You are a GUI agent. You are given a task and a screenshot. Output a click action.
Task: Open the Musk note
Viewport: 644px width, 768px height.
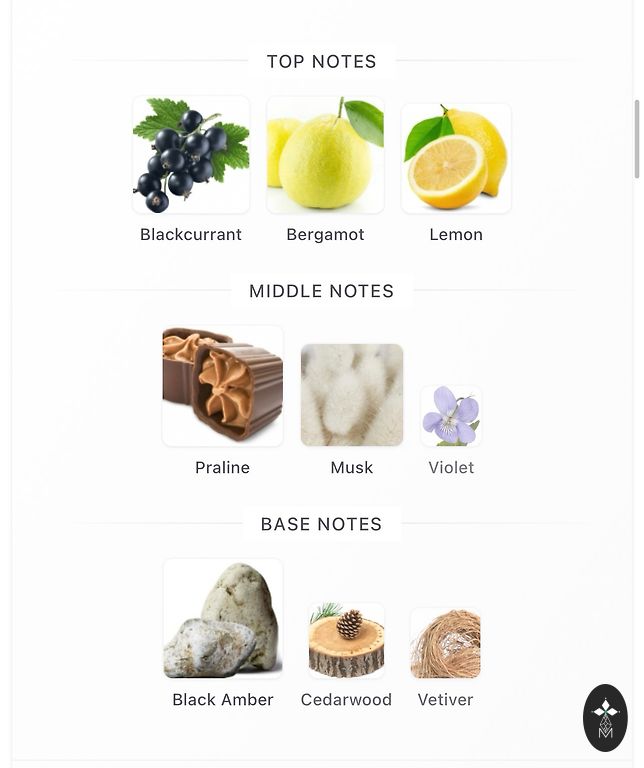352,395
